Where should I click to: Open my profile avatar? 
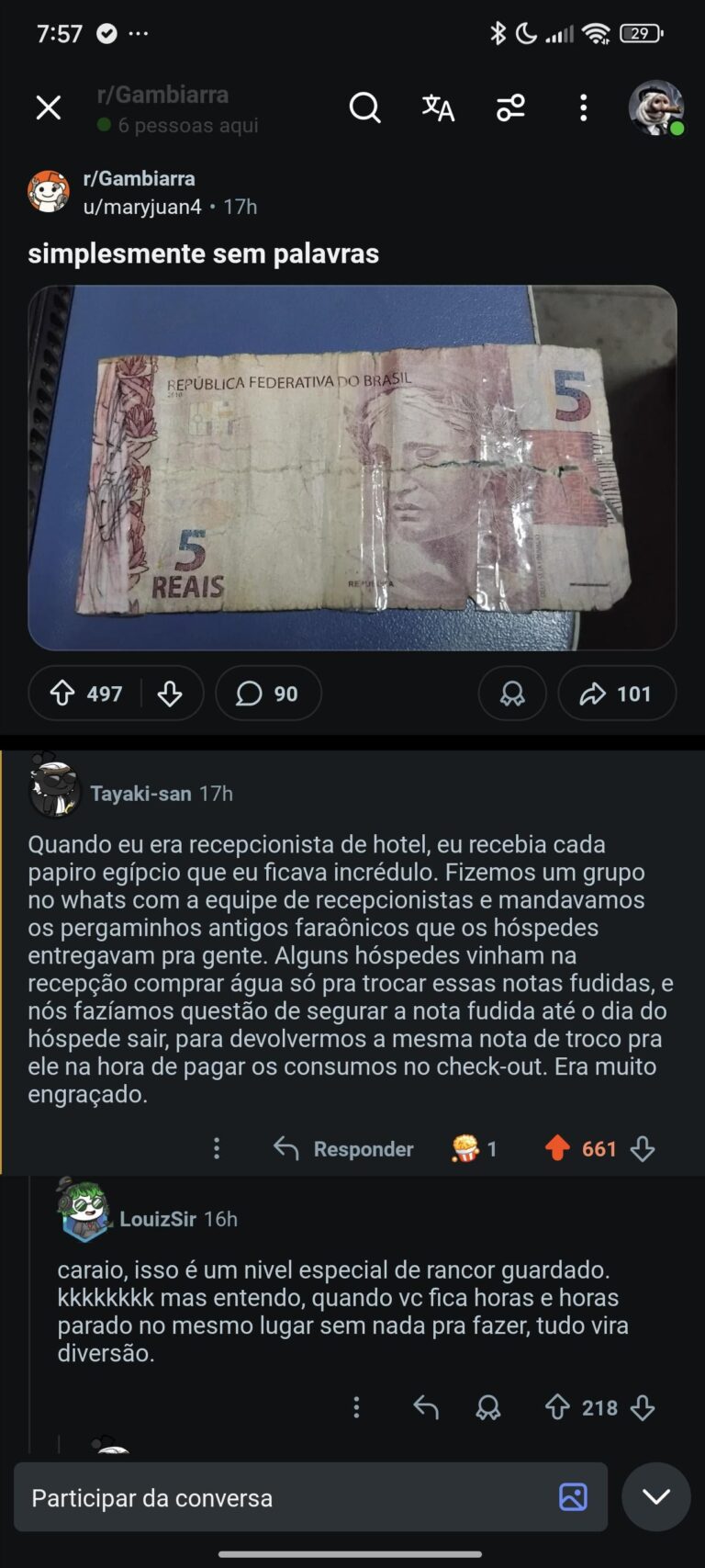(656, 108)
